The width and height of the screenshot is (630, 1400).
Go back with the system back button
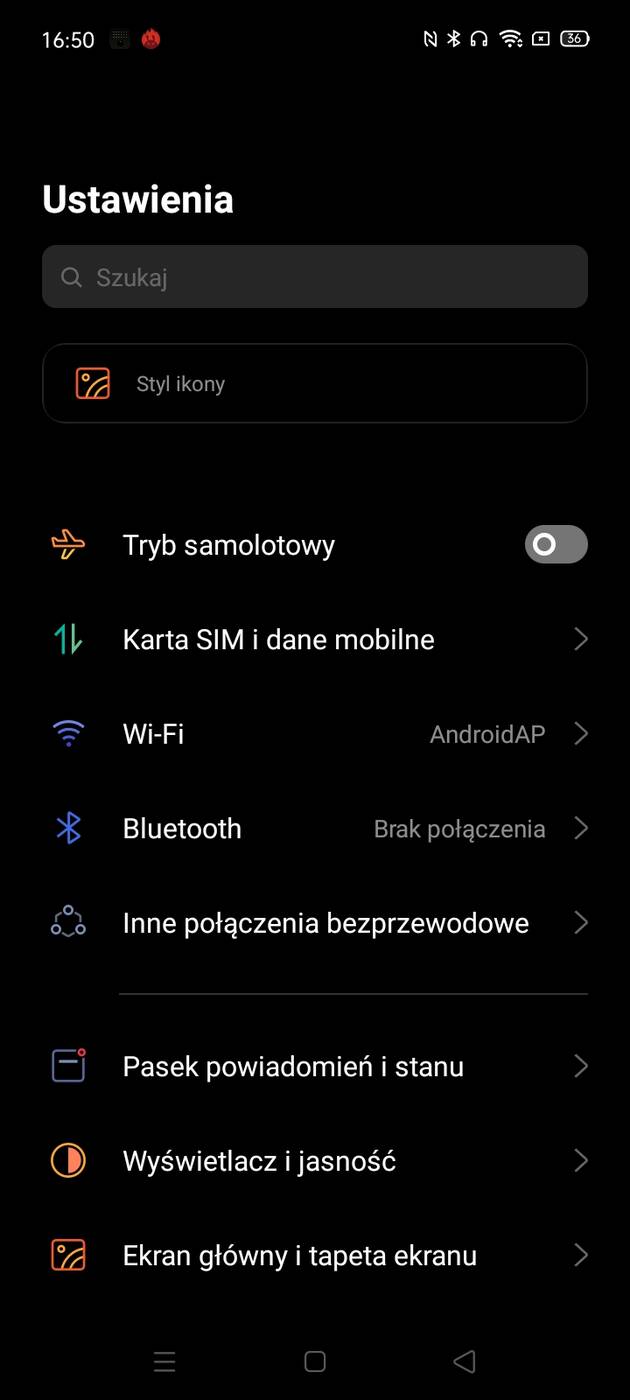[x=464, y=1361]
